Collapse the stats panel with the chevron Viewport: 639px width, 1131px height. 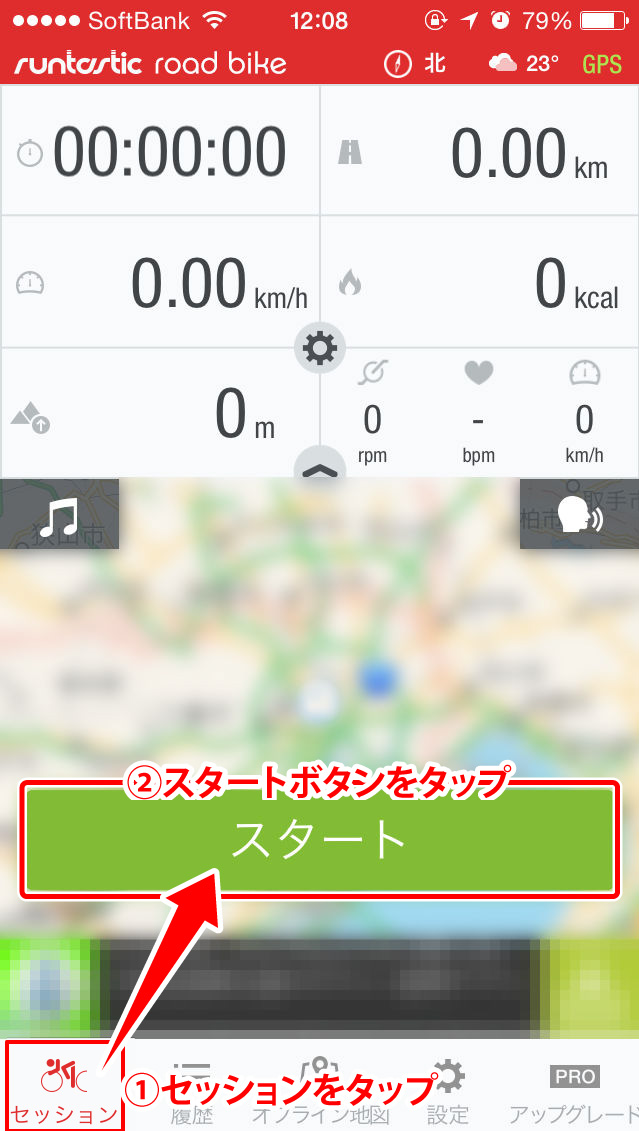319,466
